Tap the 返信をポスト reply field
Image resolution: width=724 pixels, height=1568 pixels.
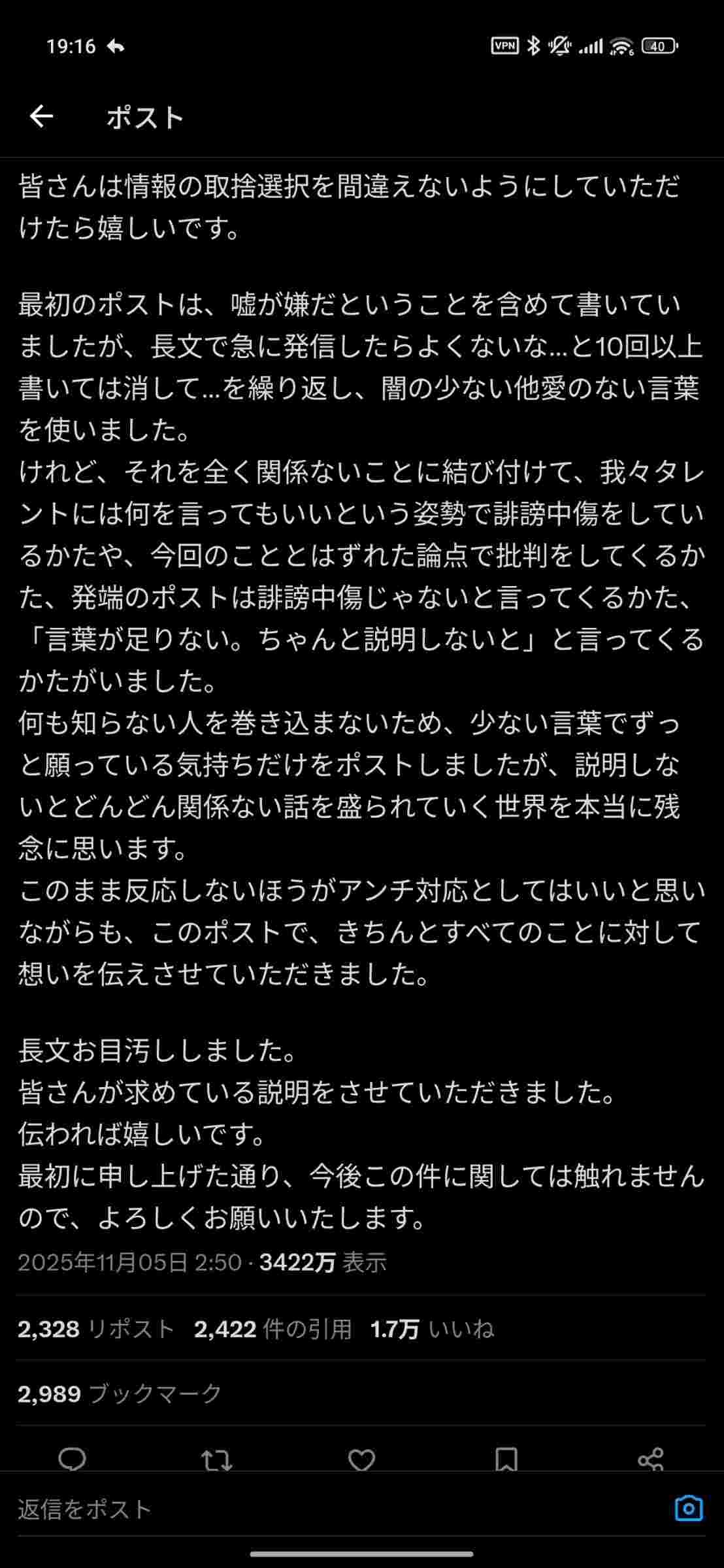coord(327,1509)
